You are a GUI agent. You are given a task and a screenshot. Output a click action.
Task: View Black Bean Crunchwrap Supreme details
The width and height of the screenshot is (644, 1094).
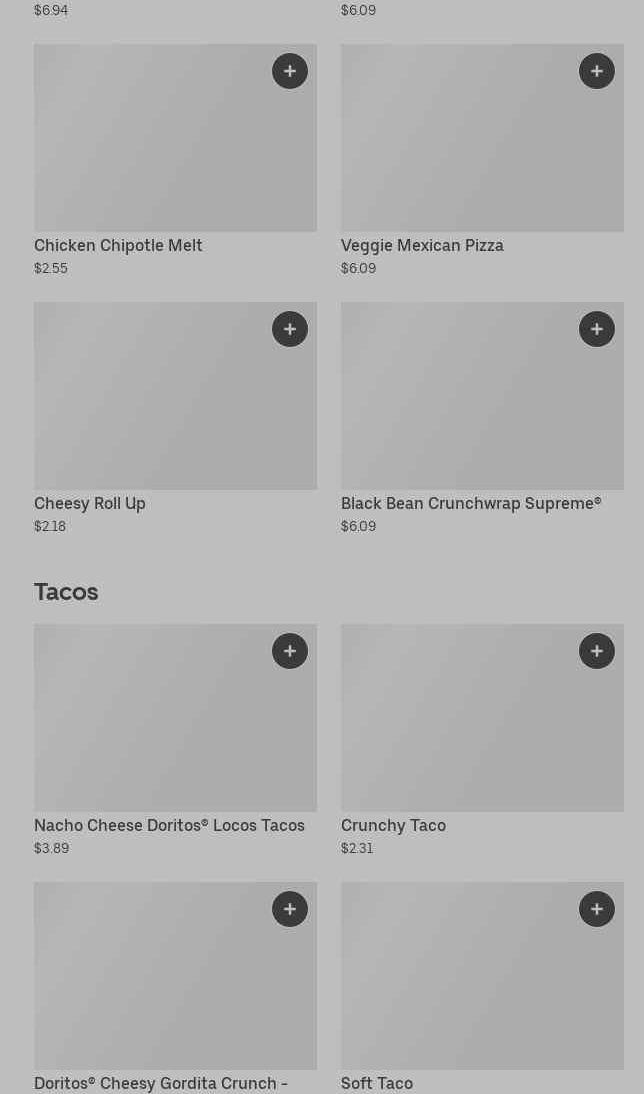coord(460,410)
